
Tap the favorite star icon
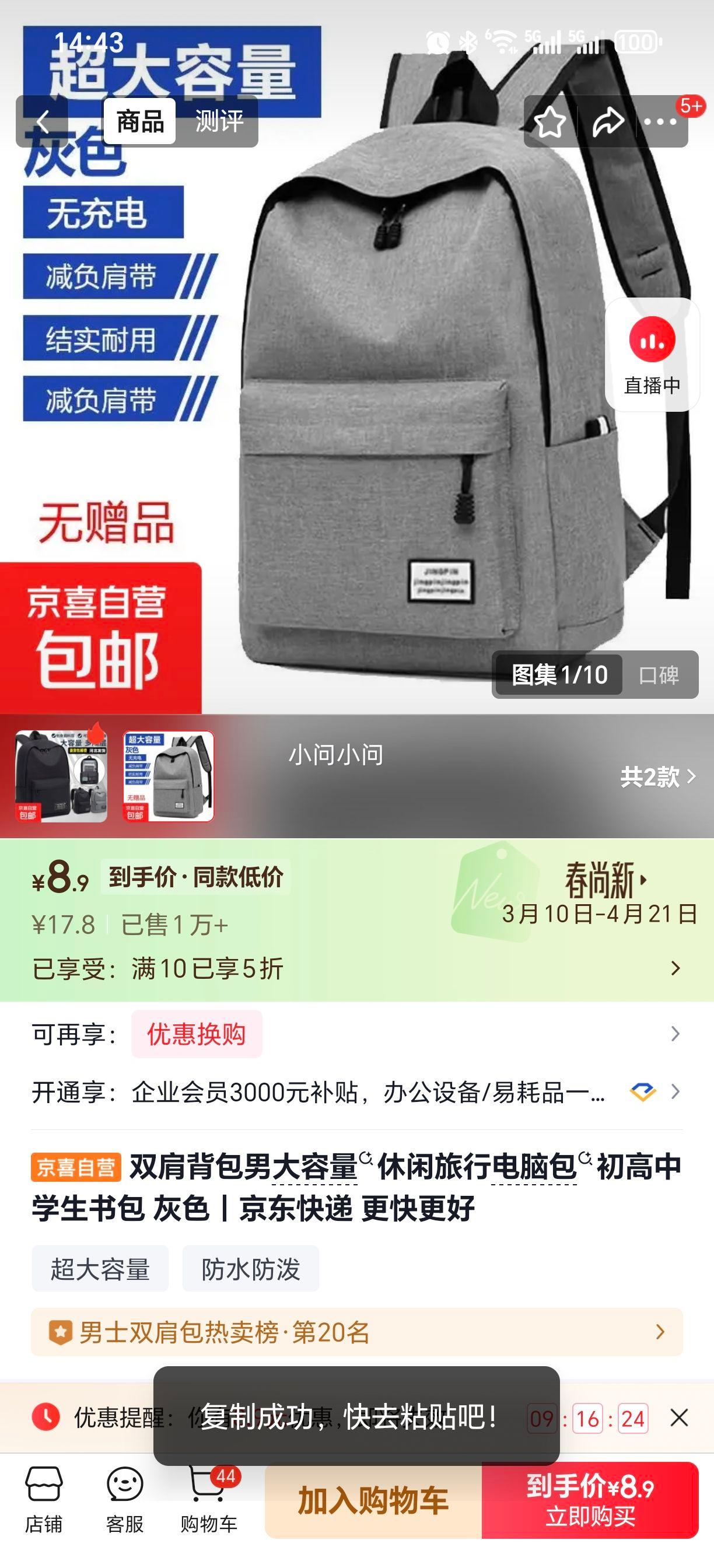point(551,123)
